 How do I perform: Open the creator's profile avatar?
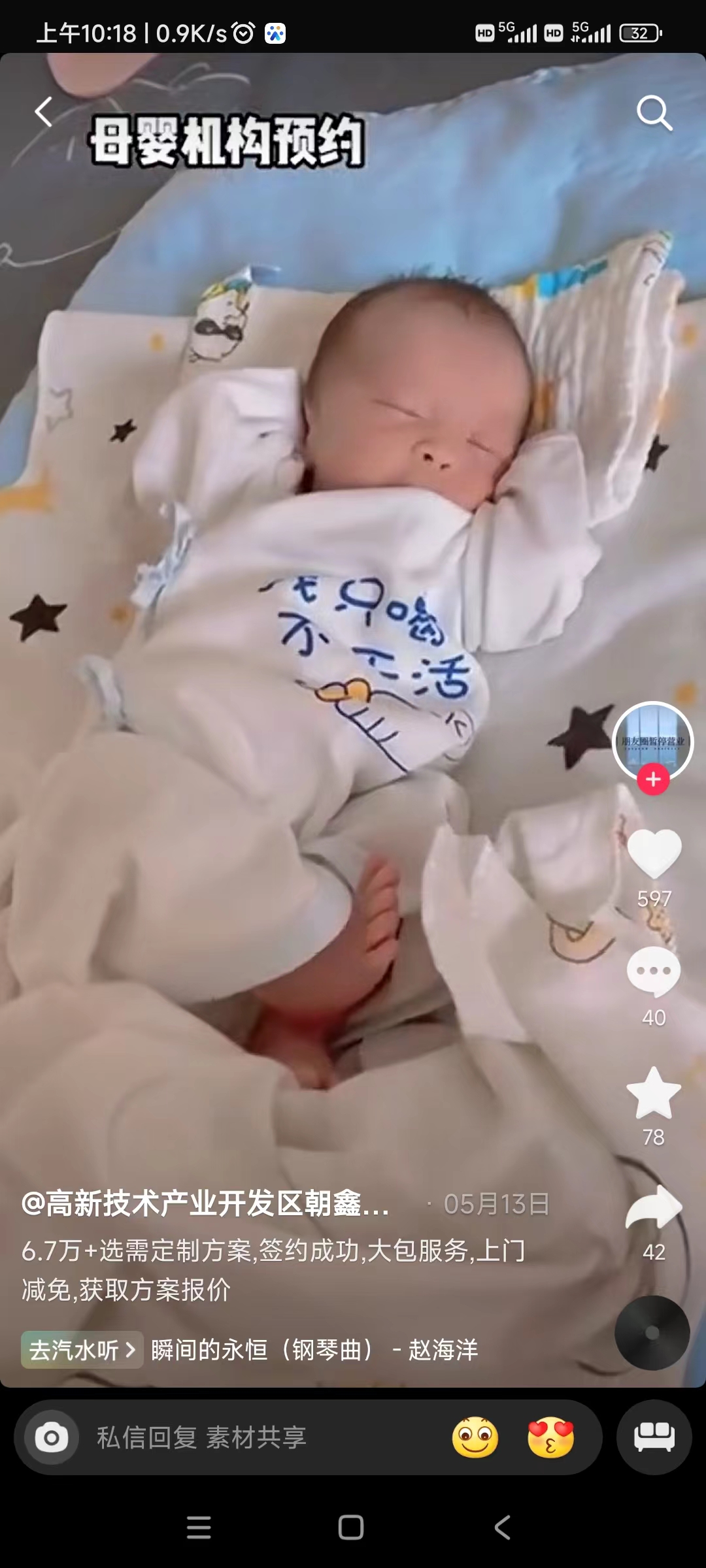point(652,740)
